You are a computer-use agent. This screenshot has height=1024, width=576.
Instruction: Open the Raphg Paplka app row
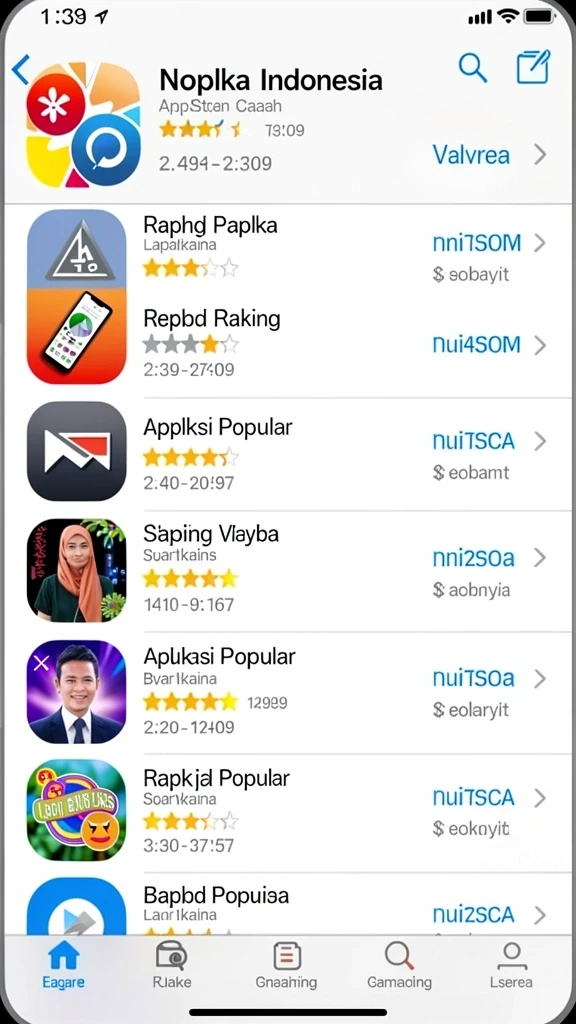coord(288,249)
